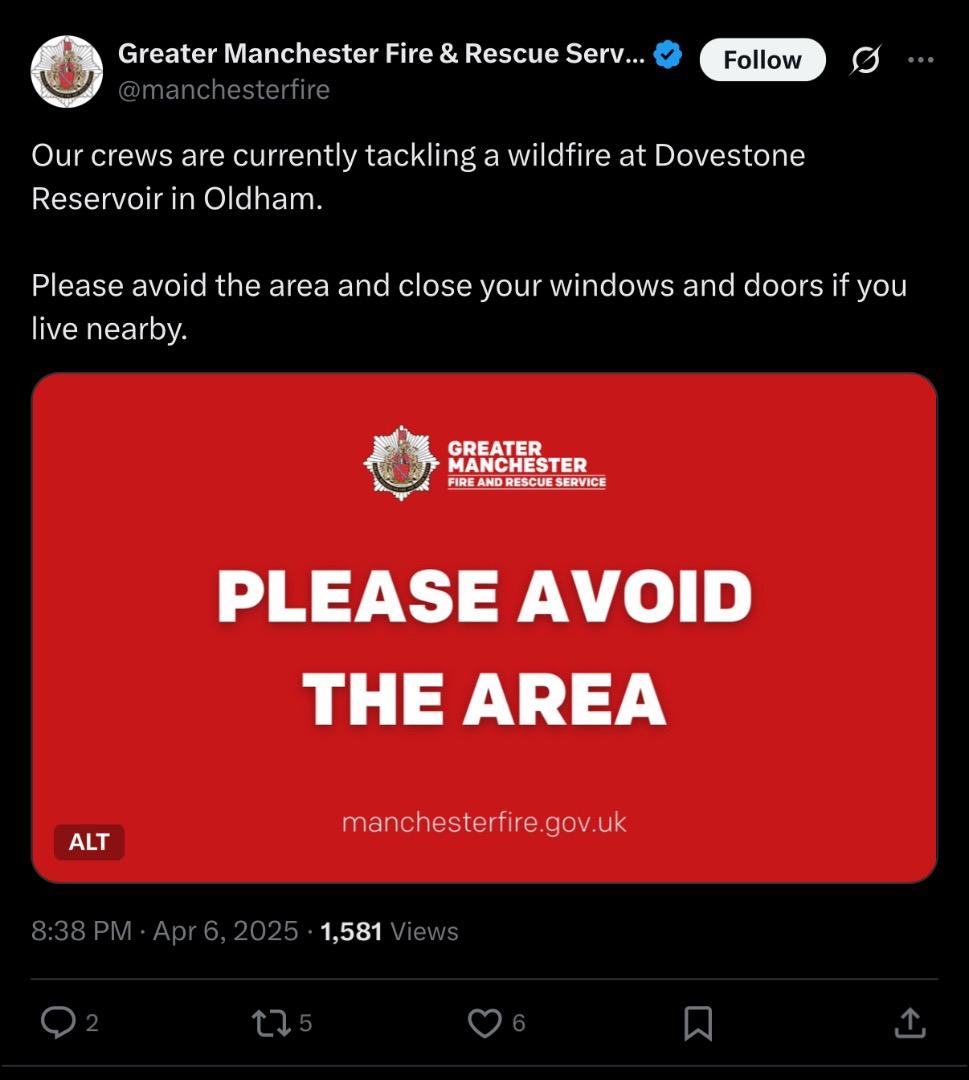The height and width of the screenshot is (1080, 969).
Task: Follow Greater Manchester Fire & Rescue Service
Action: (762, 60)
